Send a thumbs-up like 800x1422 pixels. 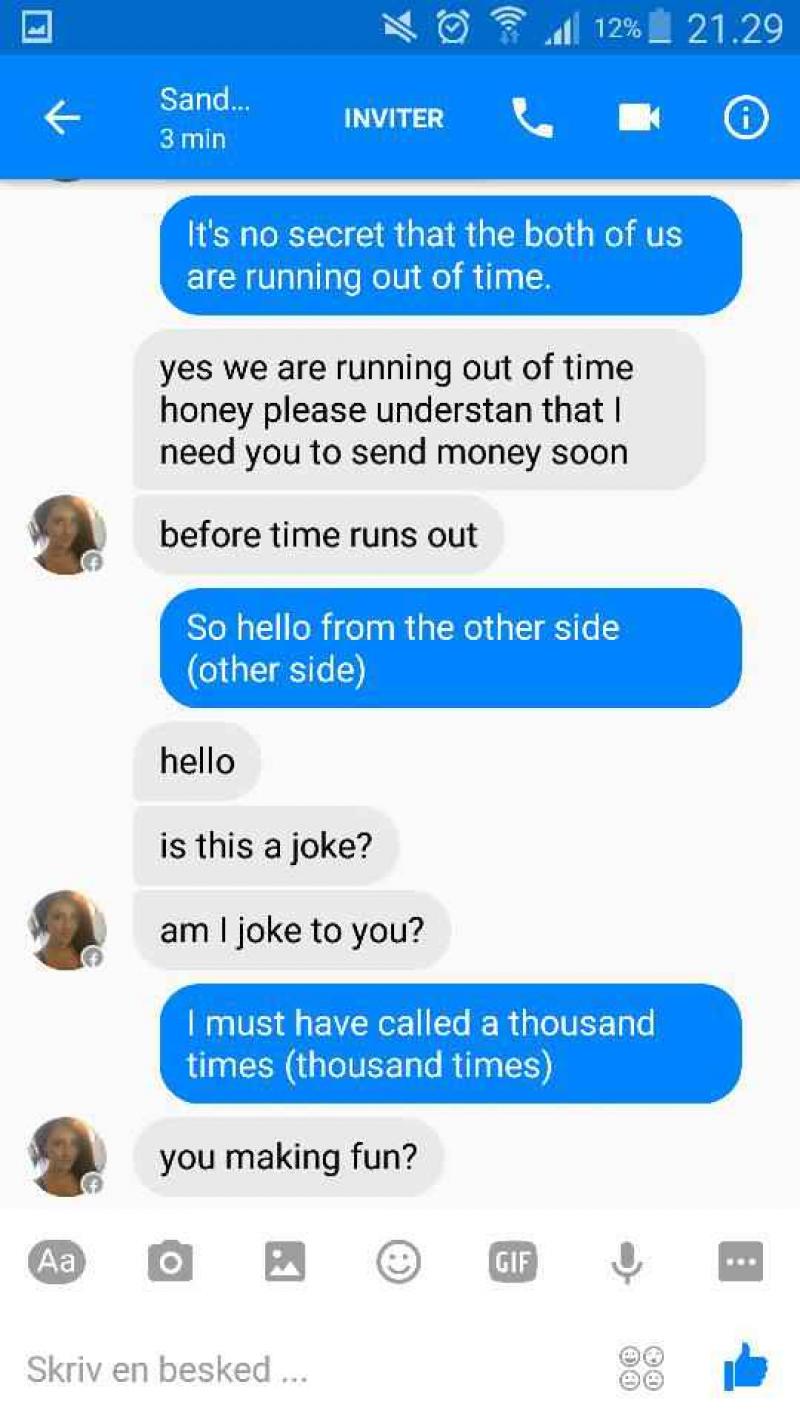(744, 1367)
